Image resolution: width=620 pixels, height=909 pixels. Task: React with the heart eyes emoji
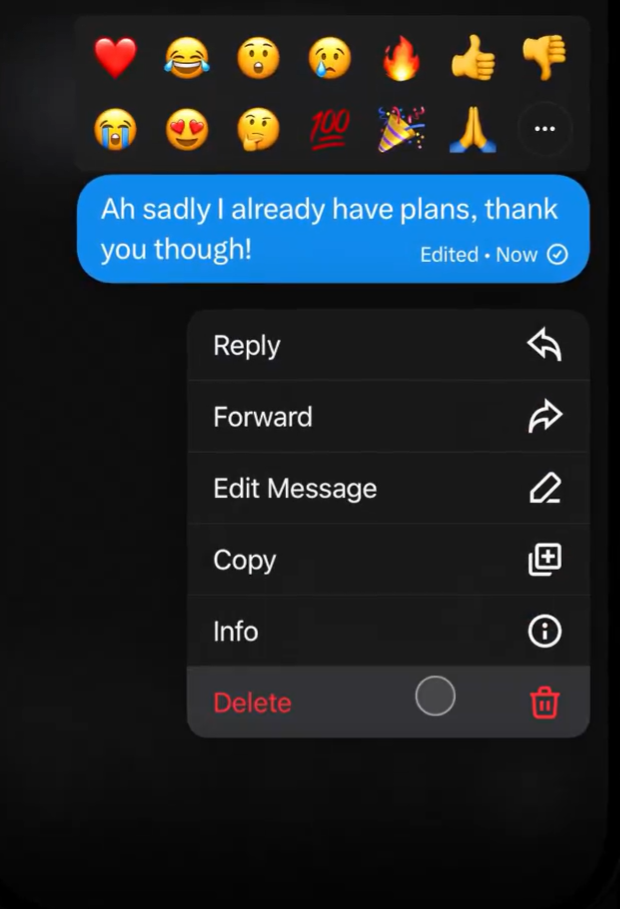click(187, 129)
